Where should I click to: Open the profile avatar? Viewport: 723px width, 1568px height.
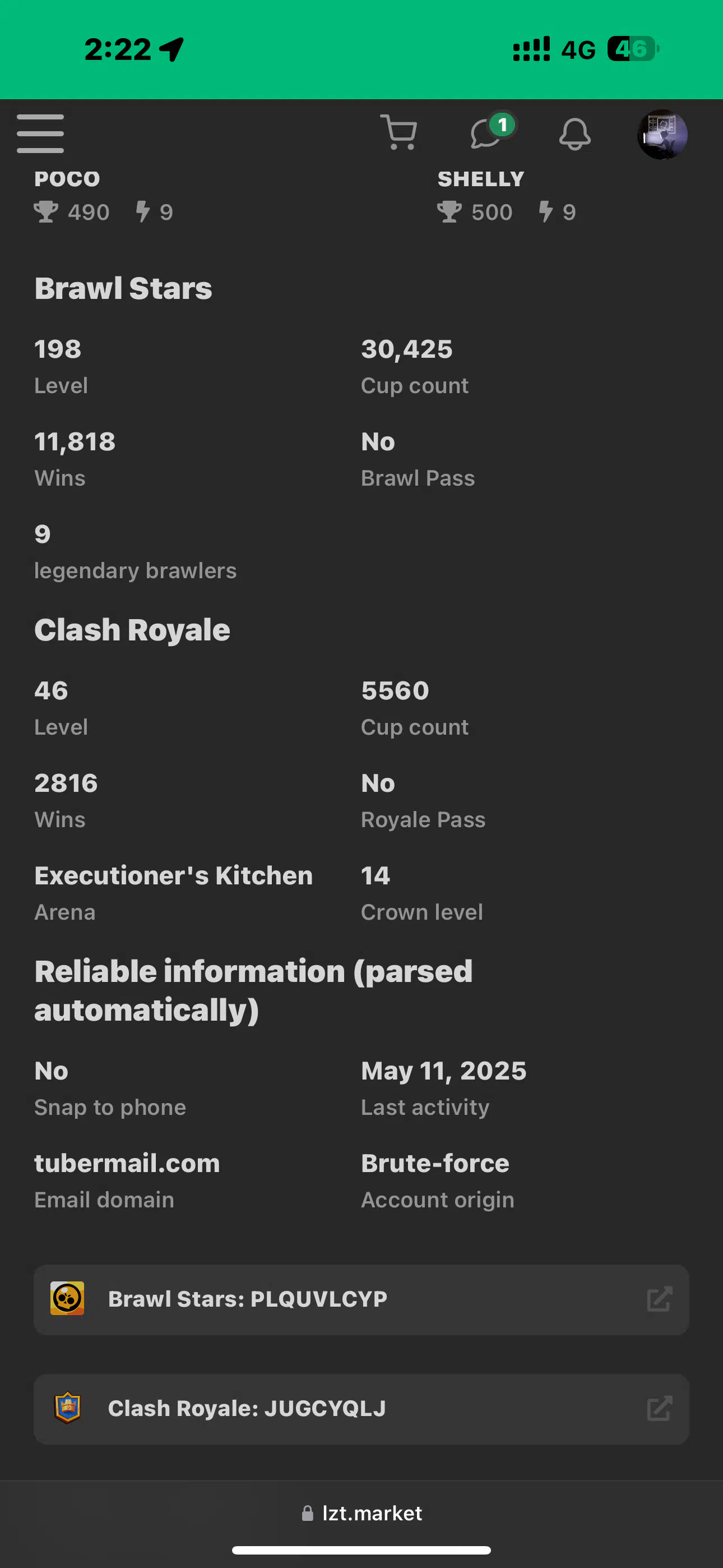pos(662,134)
